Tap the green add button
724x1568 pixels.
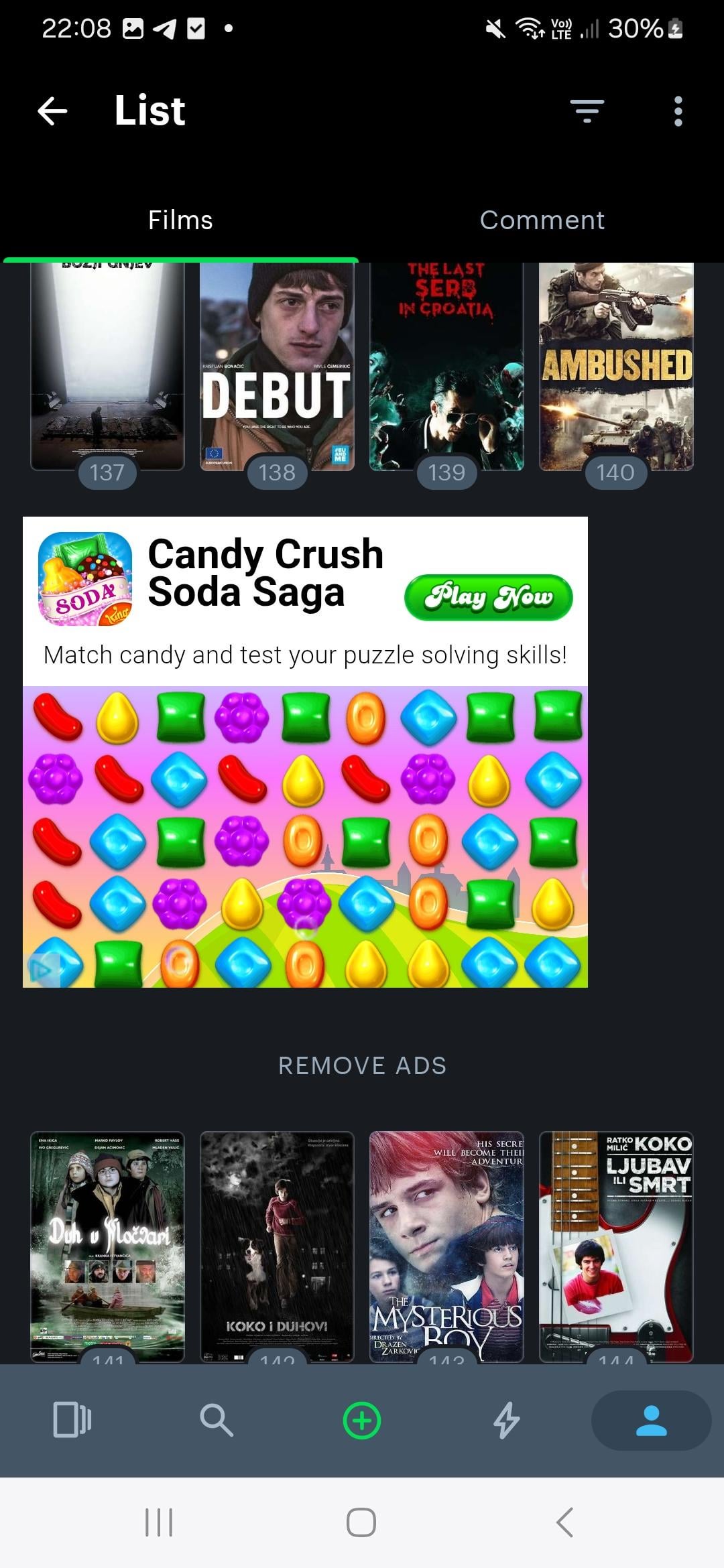(x=362, y=1420)
